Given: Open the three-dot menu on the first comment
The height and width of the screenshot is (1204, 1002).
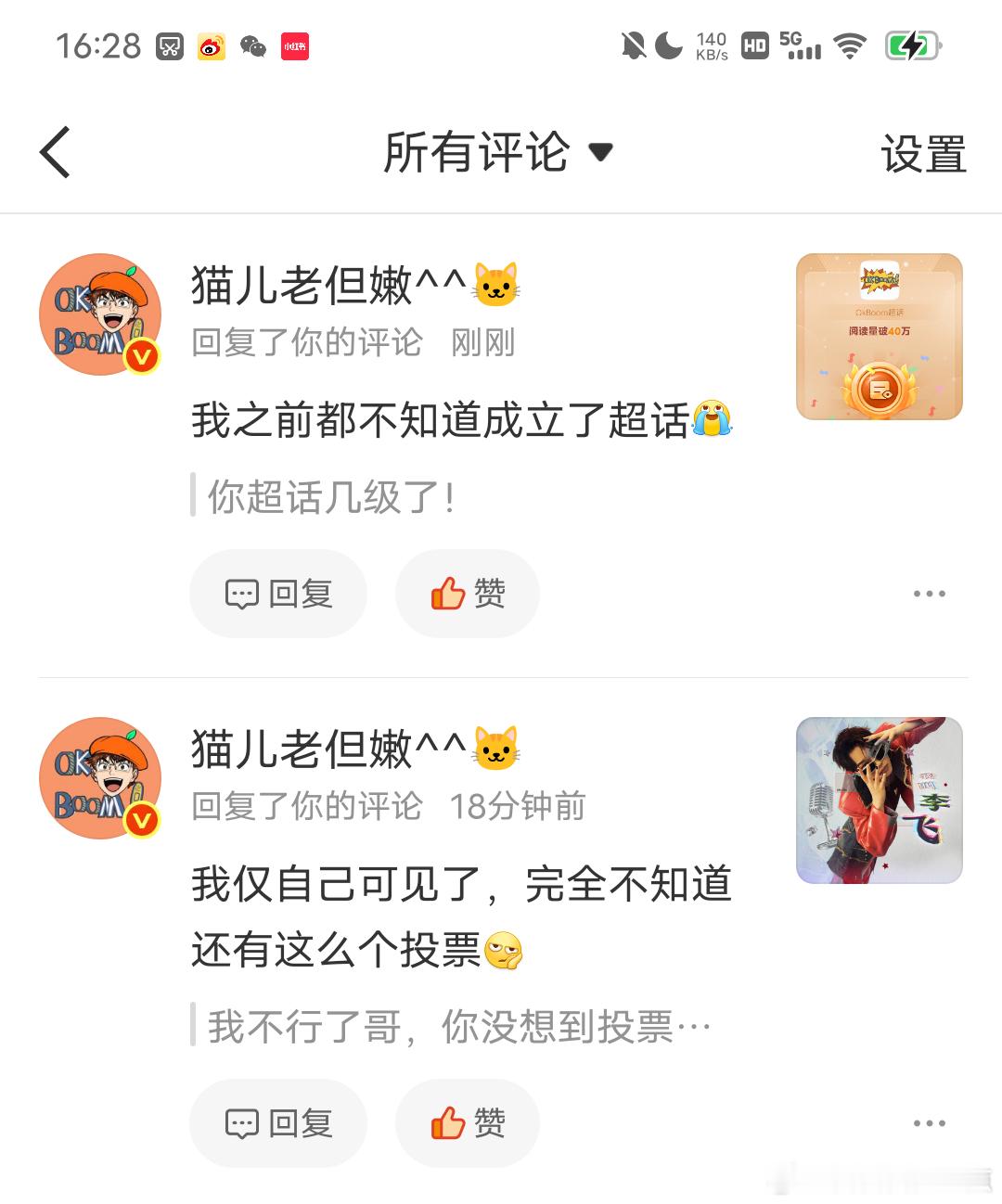Looking at the screenshot, I should tap(929, 594).
